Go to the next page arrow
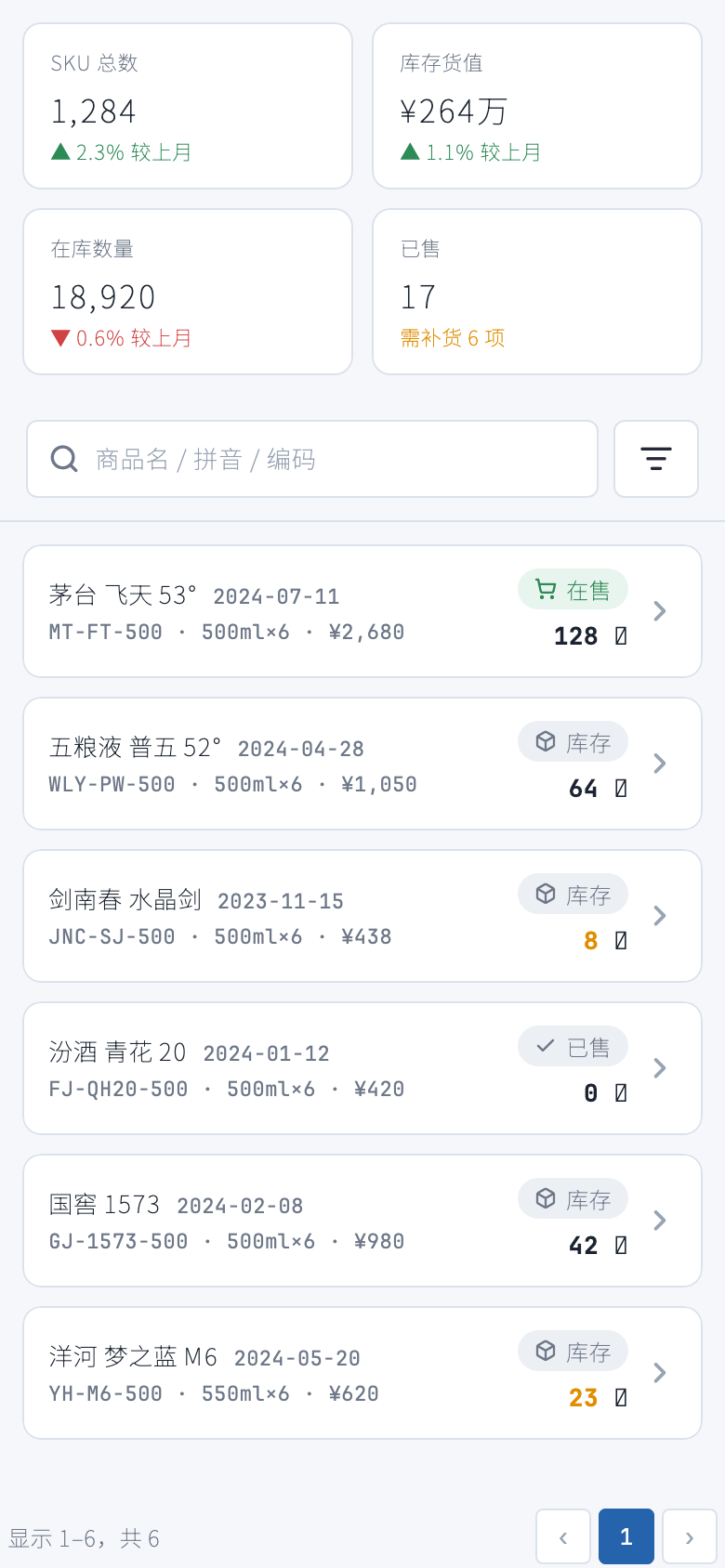 tap(690, 1536)
